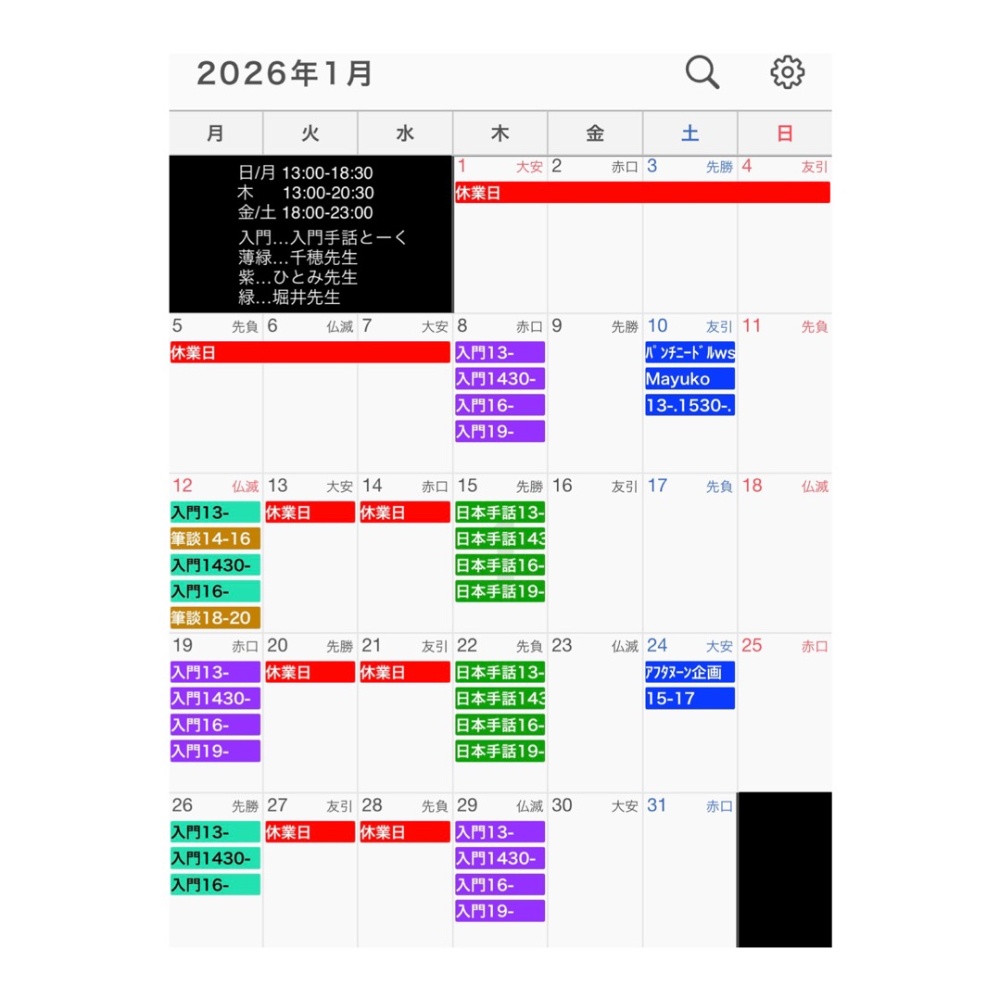Open settings via the gear icon
Viewport: 1000px width, 1000px height.
coord(788,72)
